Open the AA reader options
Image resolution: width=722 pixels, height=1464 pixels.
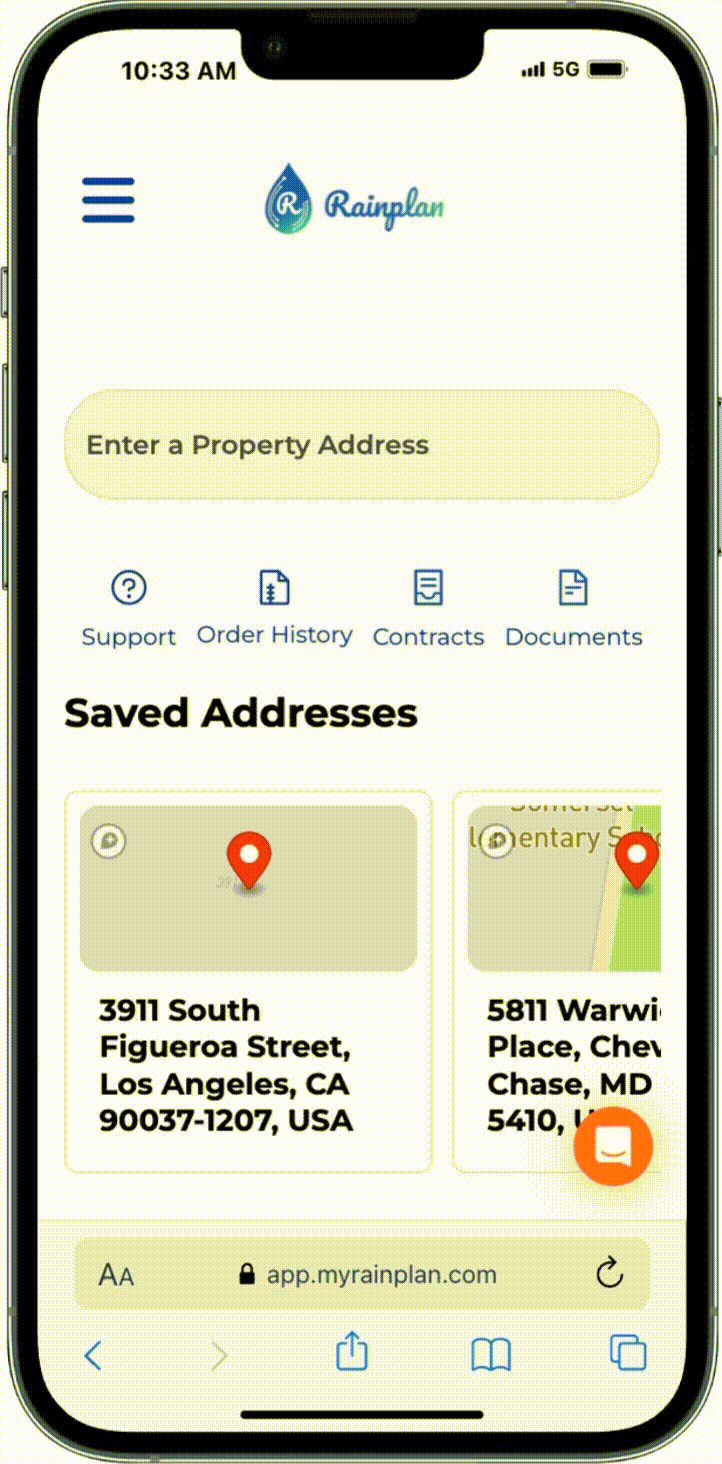pyautogui.click(x=116, y=1275)
